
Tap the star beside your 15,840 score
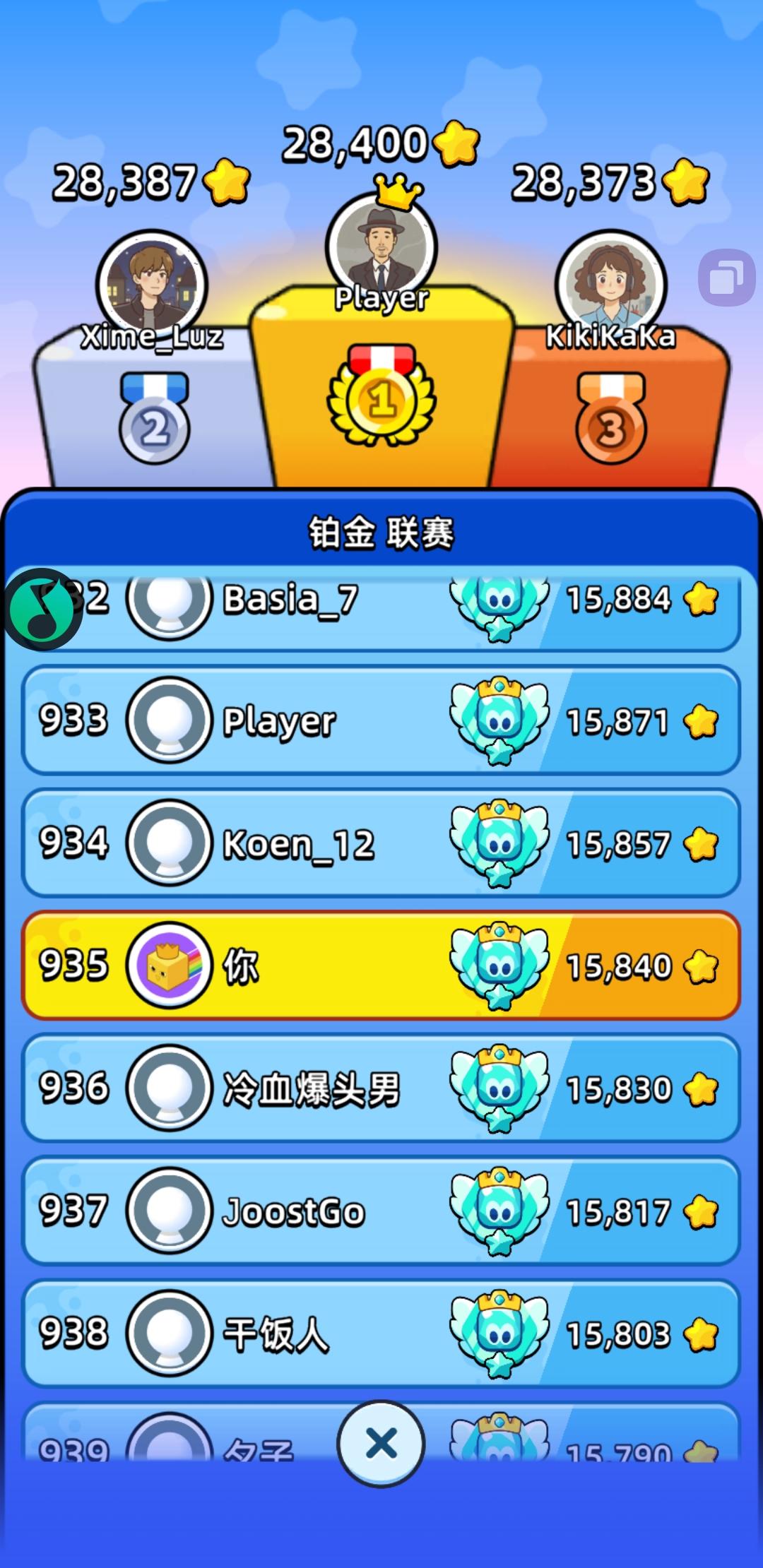(x=699, y=966)
